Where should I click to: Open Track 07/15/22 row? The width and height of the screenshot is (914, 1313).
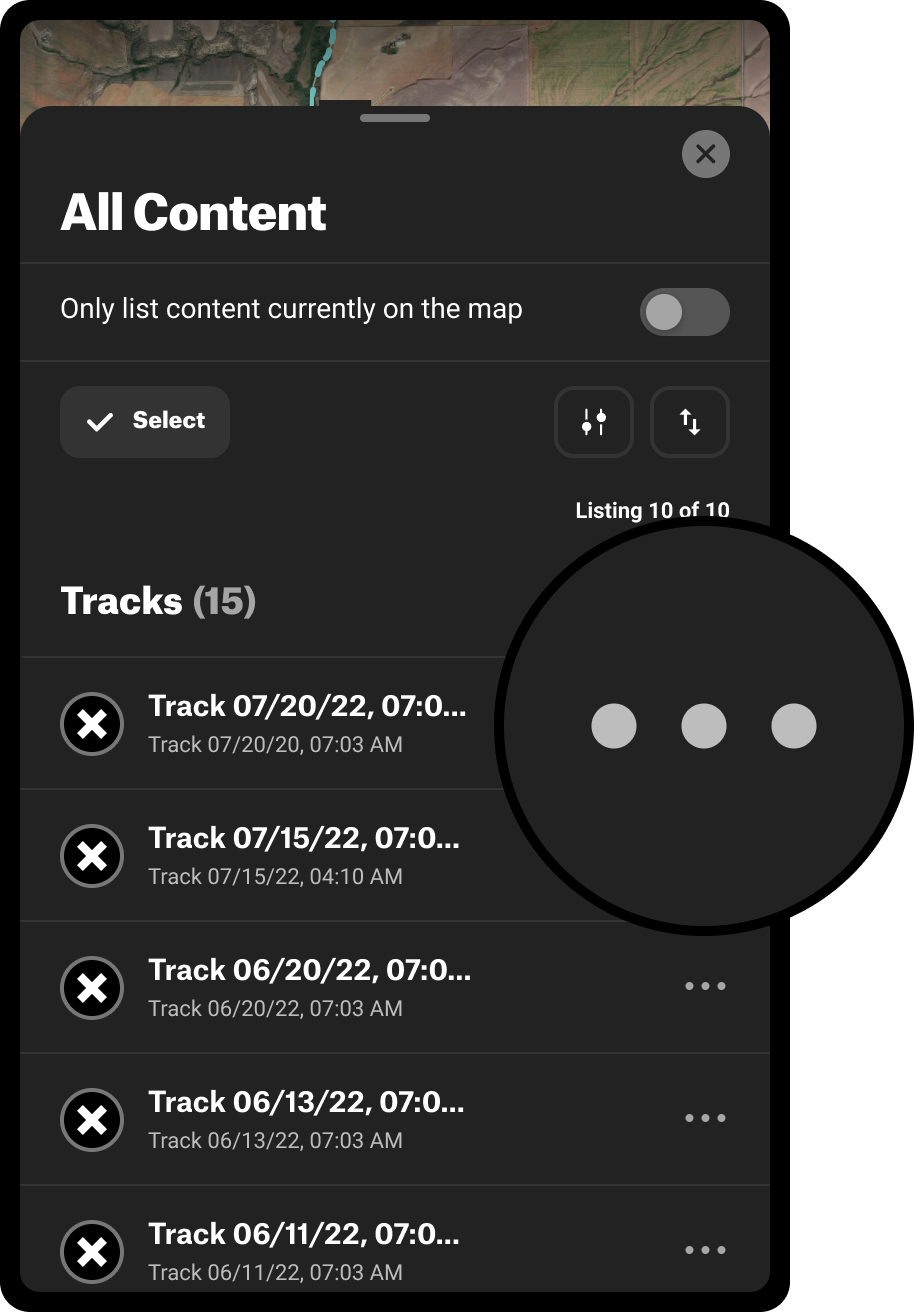[304, 855]
